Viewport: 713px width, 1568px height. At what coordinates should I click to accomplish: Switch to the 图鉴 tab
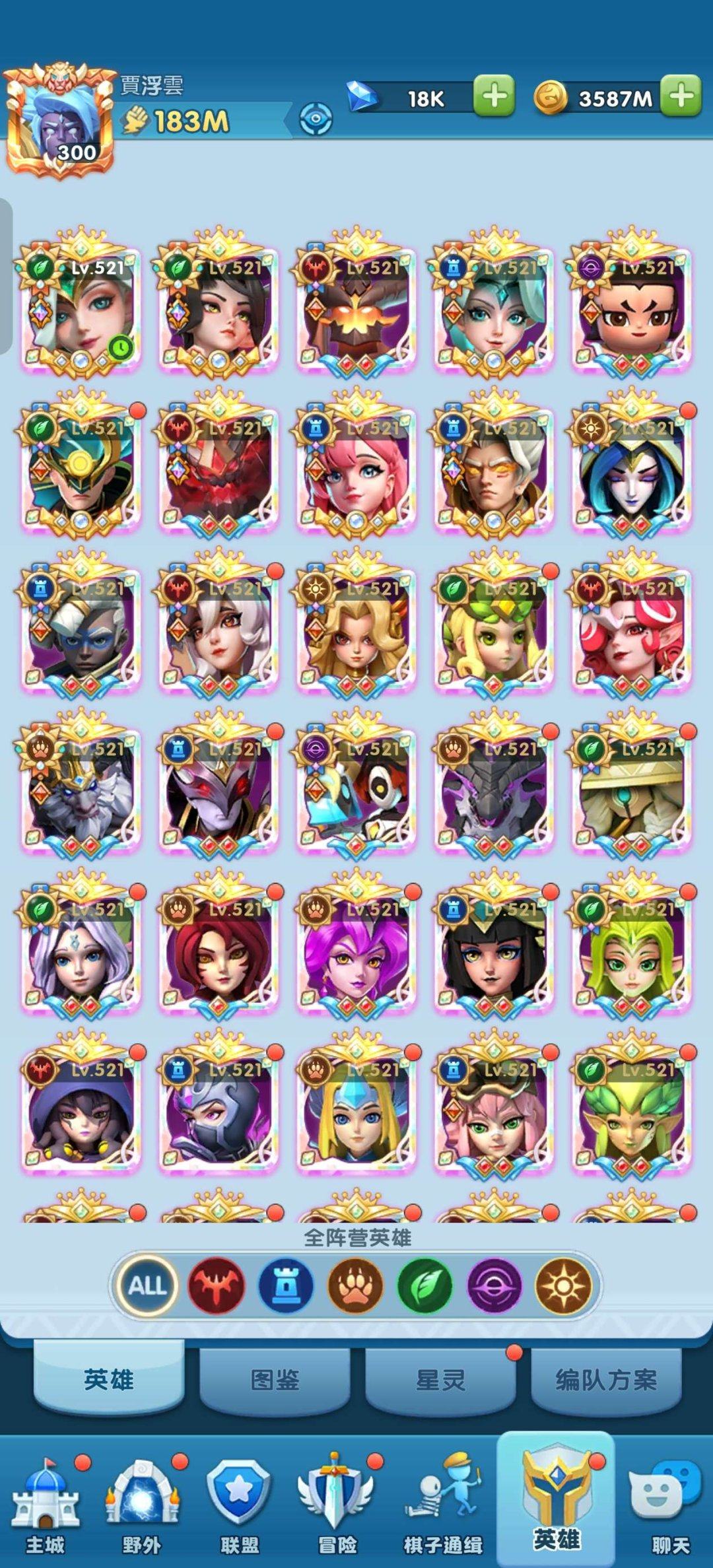275,1380
